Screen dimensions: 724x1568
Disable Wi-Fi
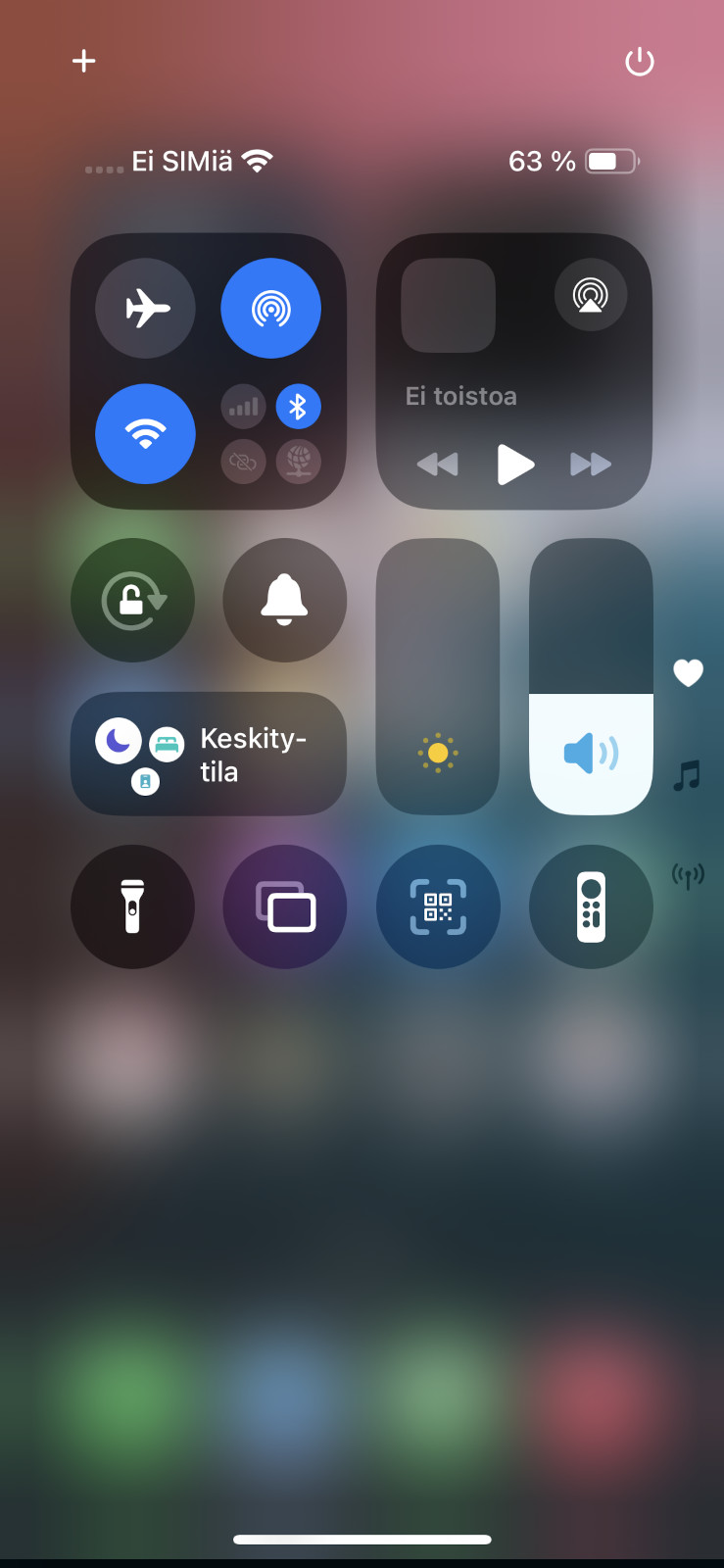[x=145, y=433]
